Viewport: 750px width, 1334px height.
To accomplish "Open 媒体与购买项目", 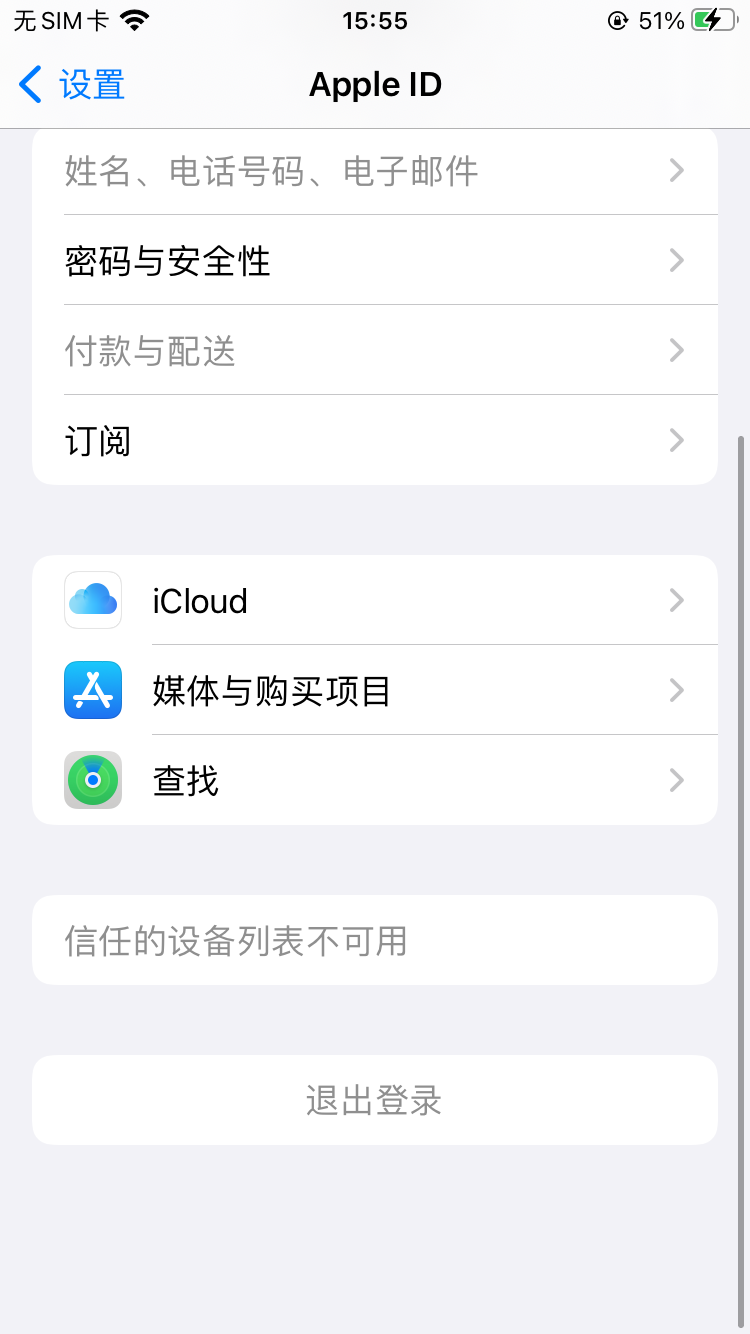I will click(374, 691).
